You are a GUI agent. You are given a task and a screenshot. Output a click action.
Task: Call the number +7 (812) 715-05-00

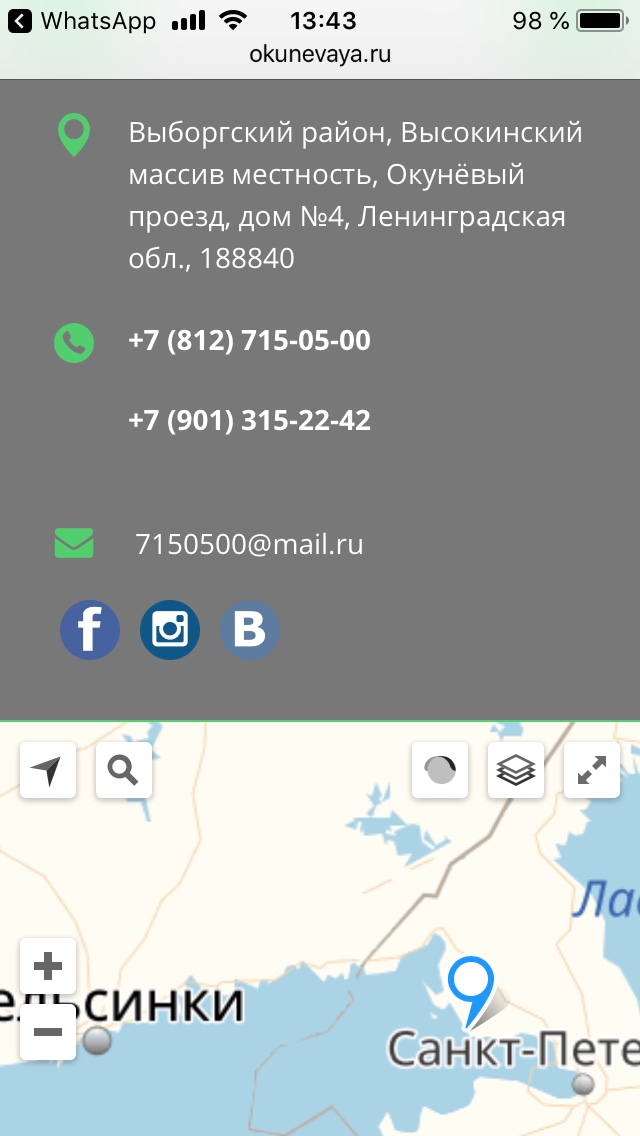coord(249,341)
